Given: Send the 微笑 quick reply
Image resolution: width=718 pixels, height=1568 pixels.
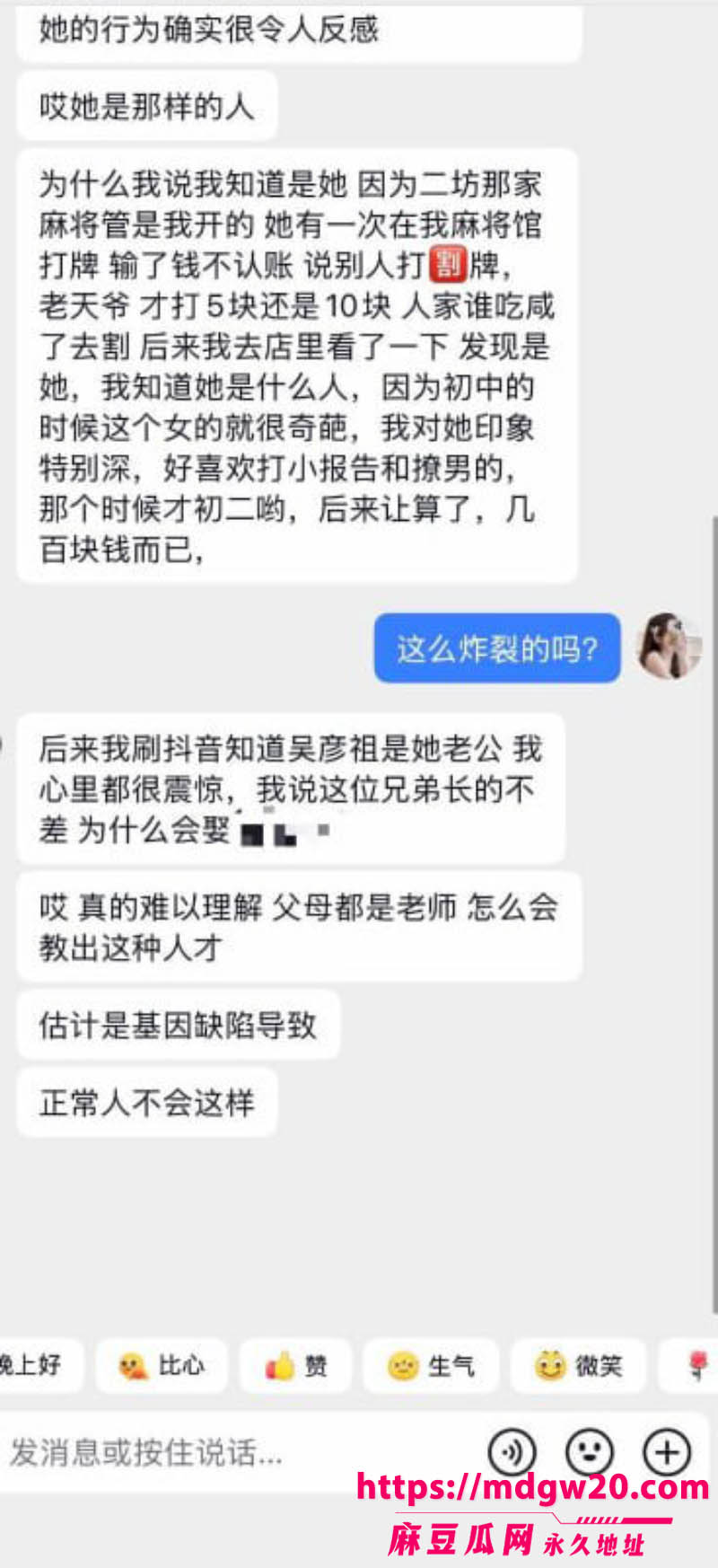Looking at the screenshot, I should [578, 1365].
